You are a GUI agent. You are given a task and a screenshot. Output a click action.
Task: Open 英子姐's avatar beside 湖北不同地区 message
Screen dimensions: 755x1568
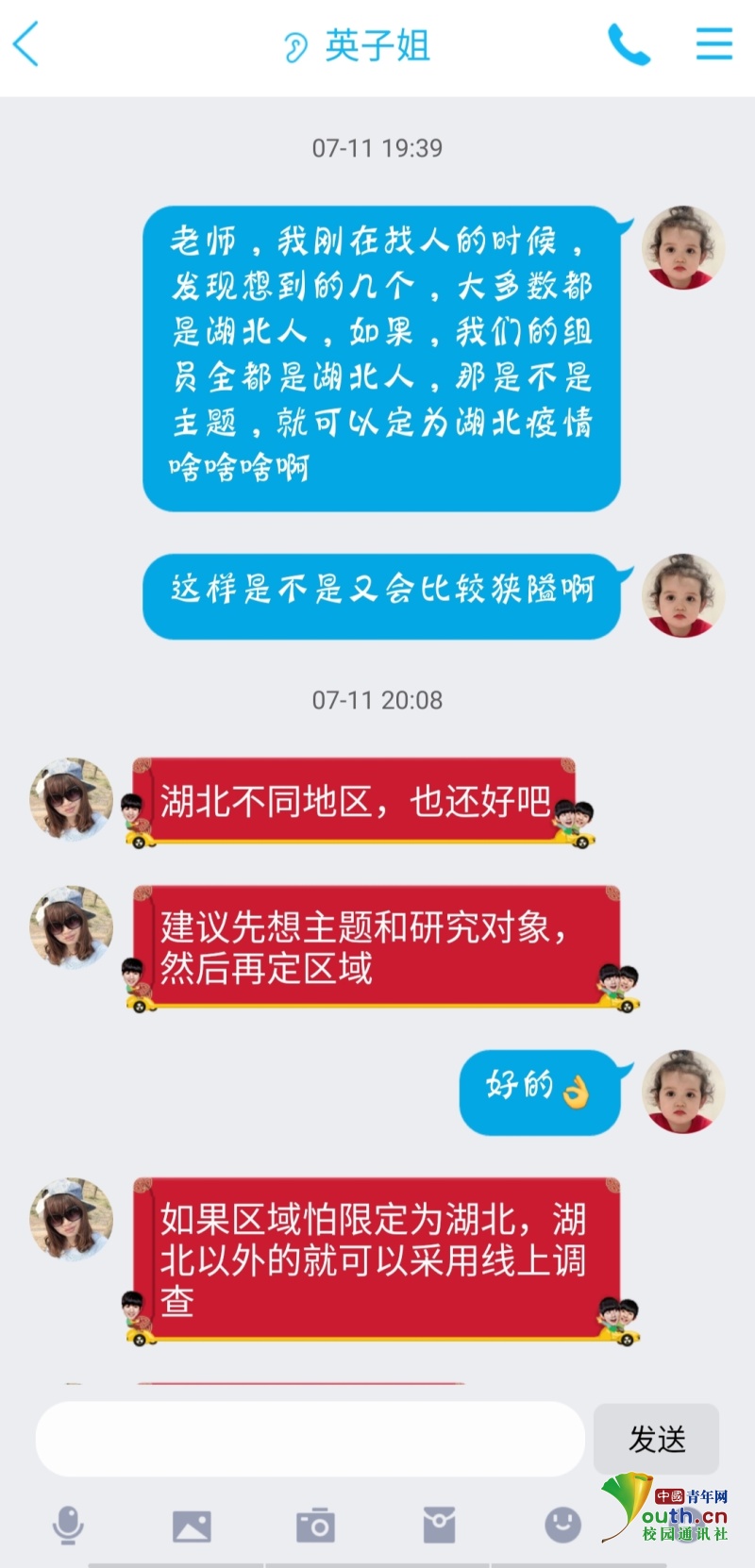[x=72, y=799]
